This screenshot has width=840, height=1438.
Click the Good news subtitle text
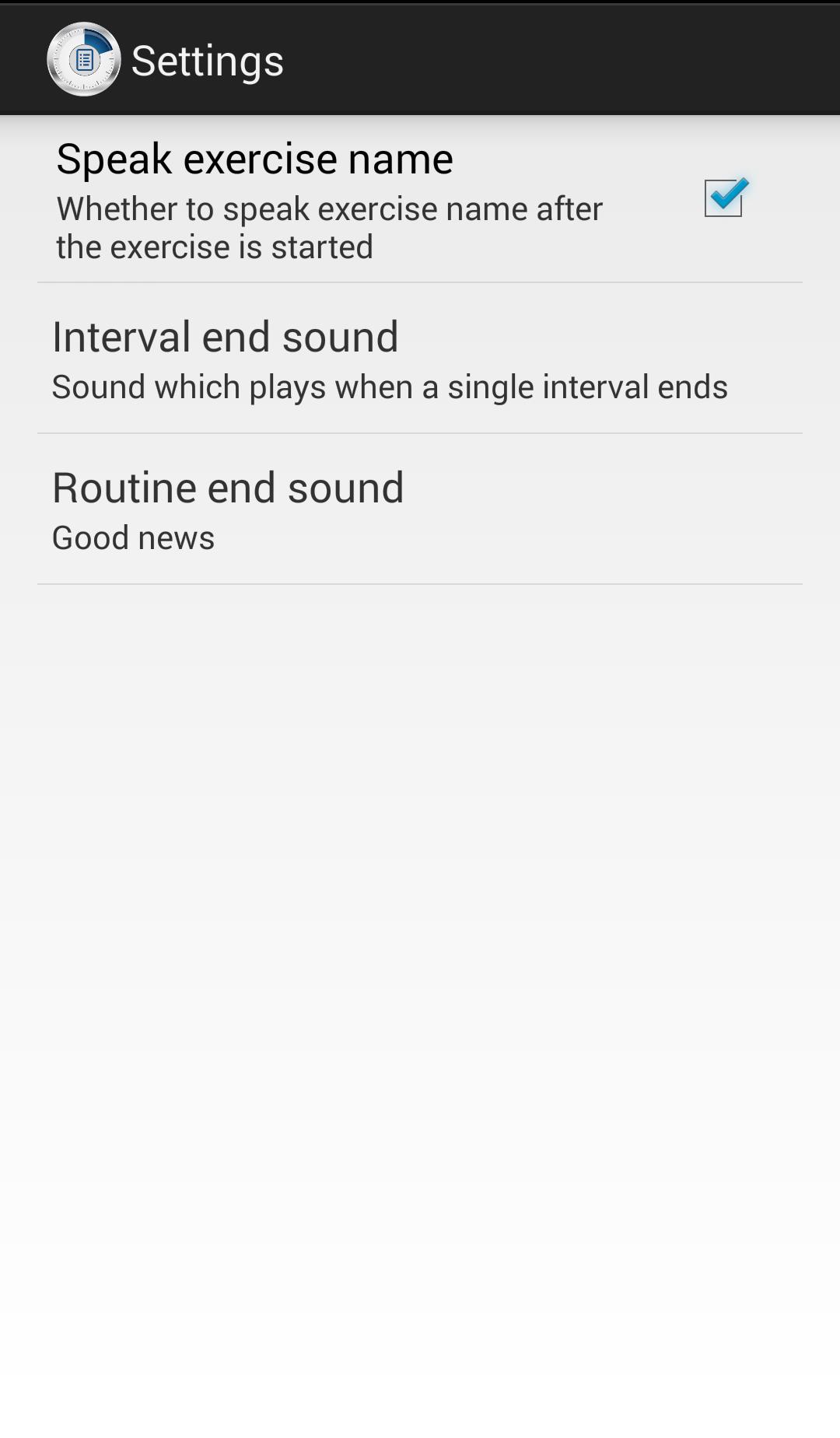tap(132, 537)
